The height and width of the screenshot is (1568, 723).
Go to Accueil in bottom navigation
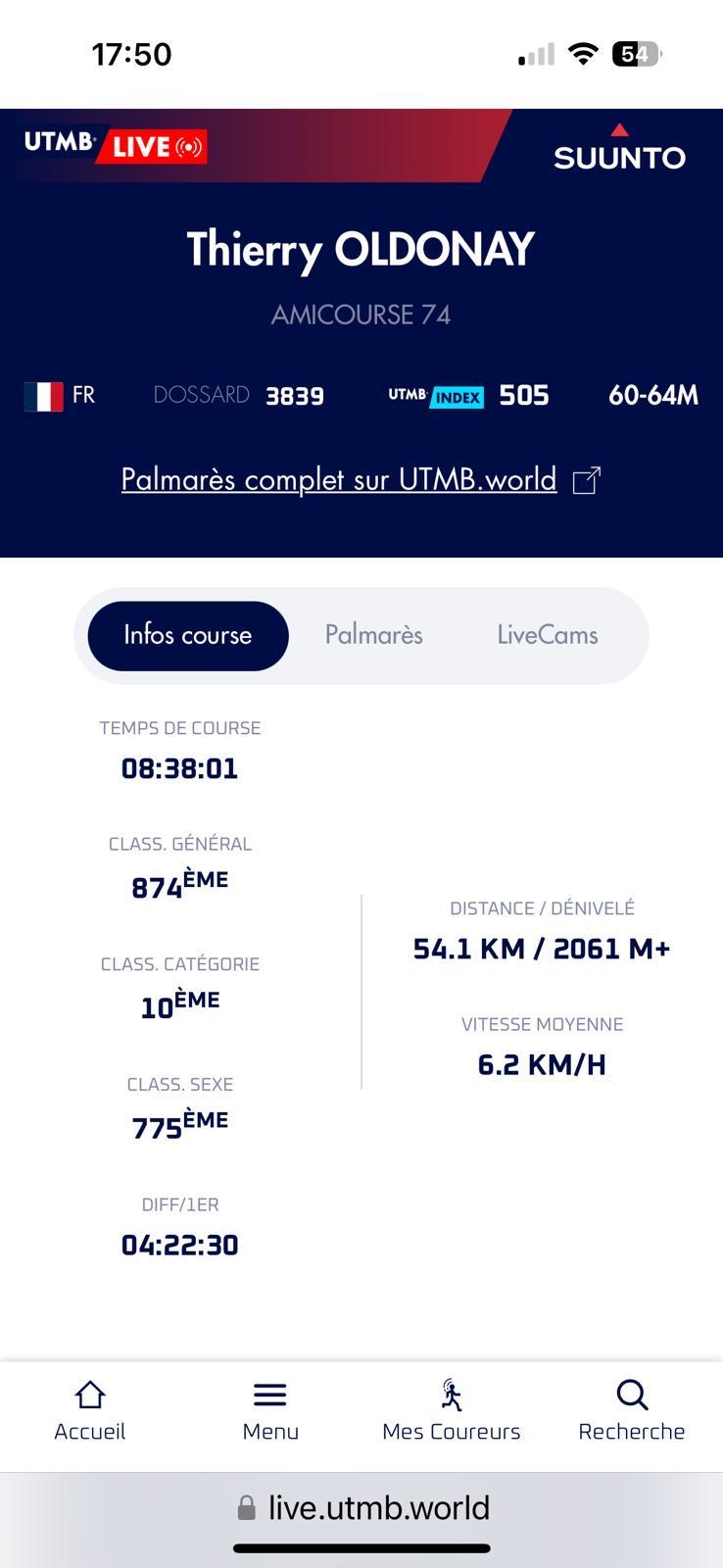pyautogui.click(x=90, y=1411)
